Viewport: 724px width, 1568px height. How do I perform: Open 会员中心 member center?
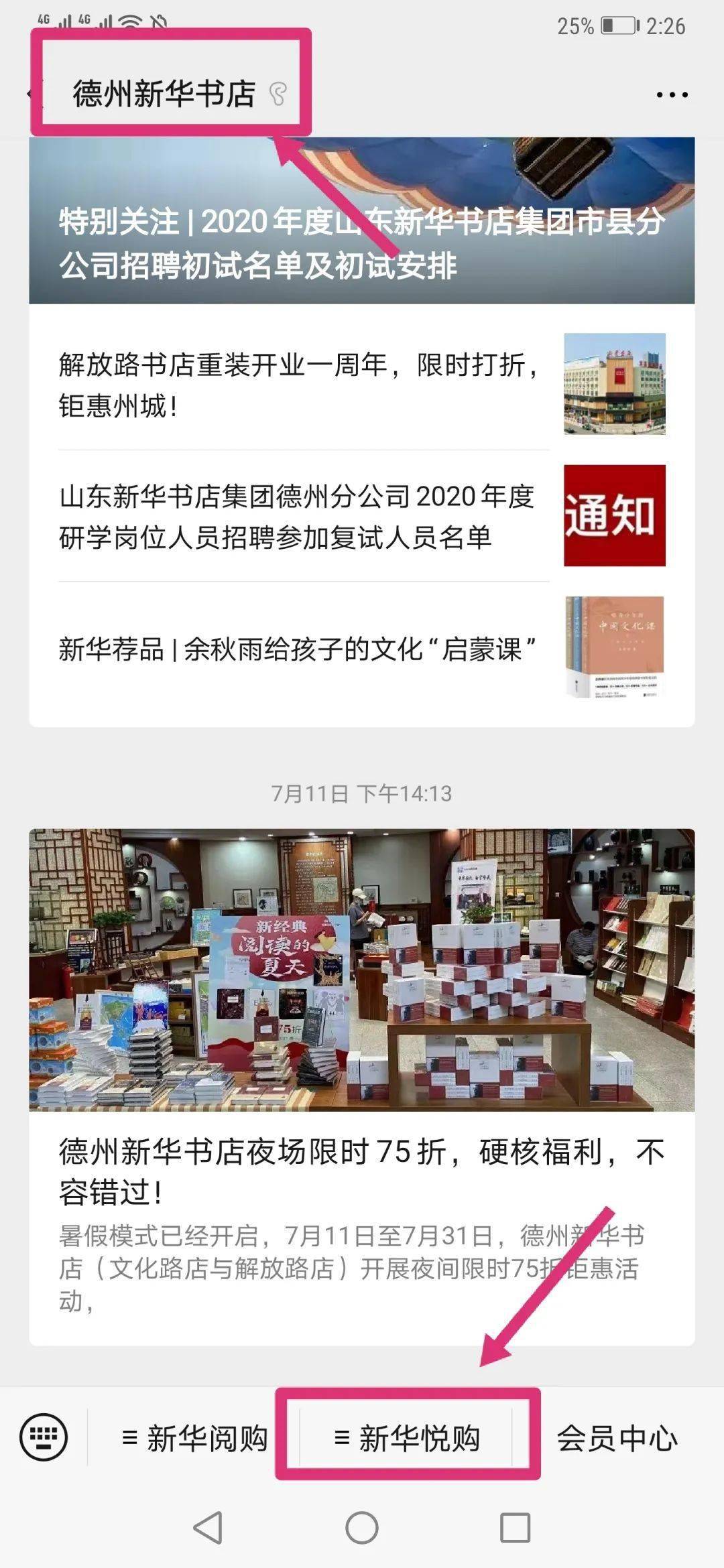pyautogui.click(x=617, y=1439)
